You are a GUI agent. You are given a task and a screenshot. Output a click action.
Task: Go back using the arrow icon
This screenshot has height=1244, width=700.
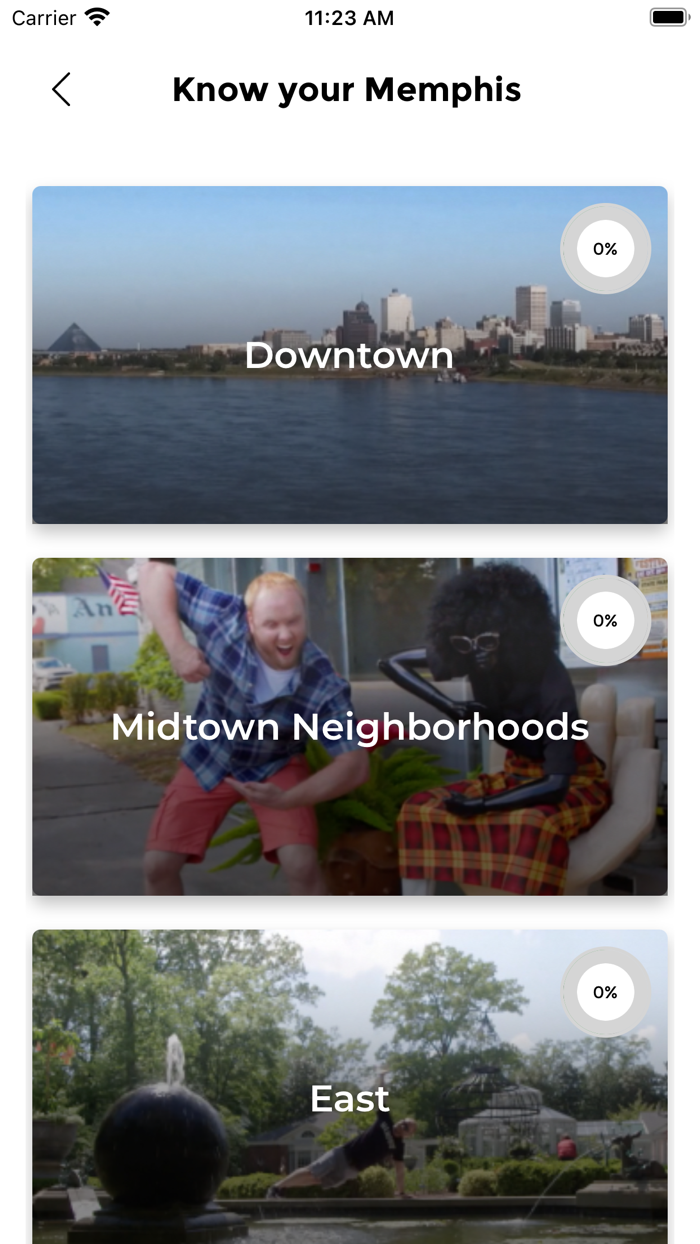(62, 90)
